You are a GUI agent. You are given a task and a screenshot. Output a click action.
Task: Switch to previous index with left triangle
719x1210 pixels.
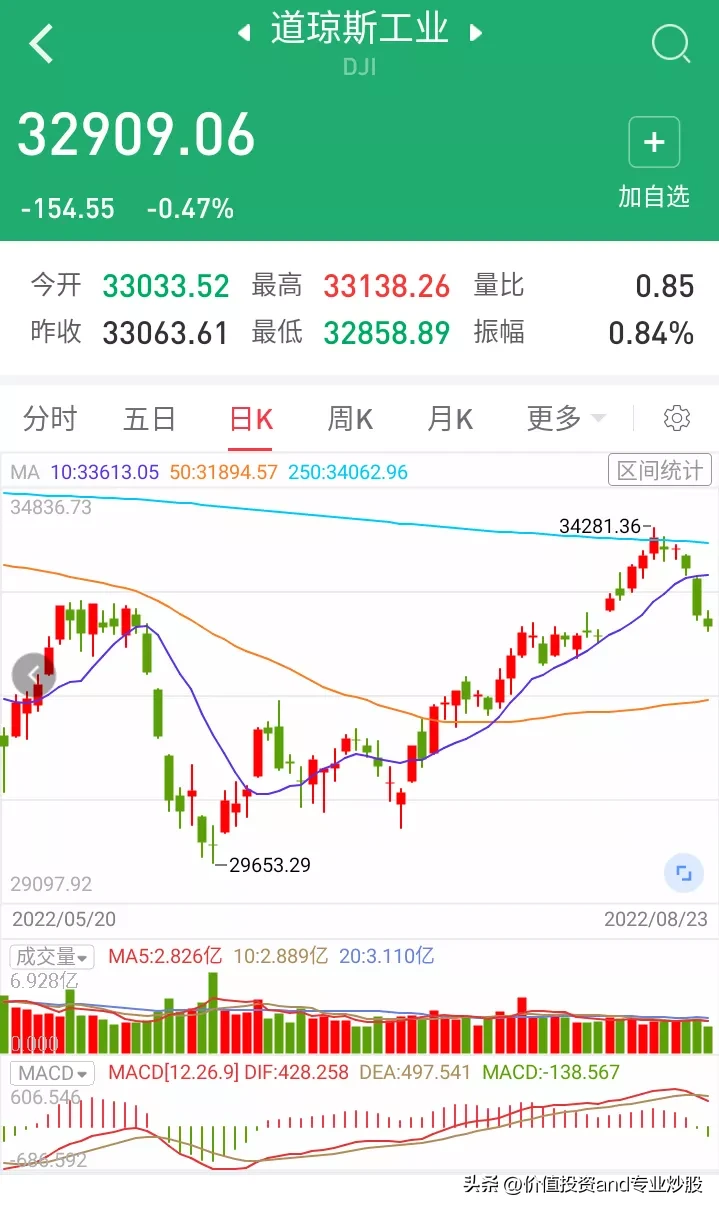point(243,33)
